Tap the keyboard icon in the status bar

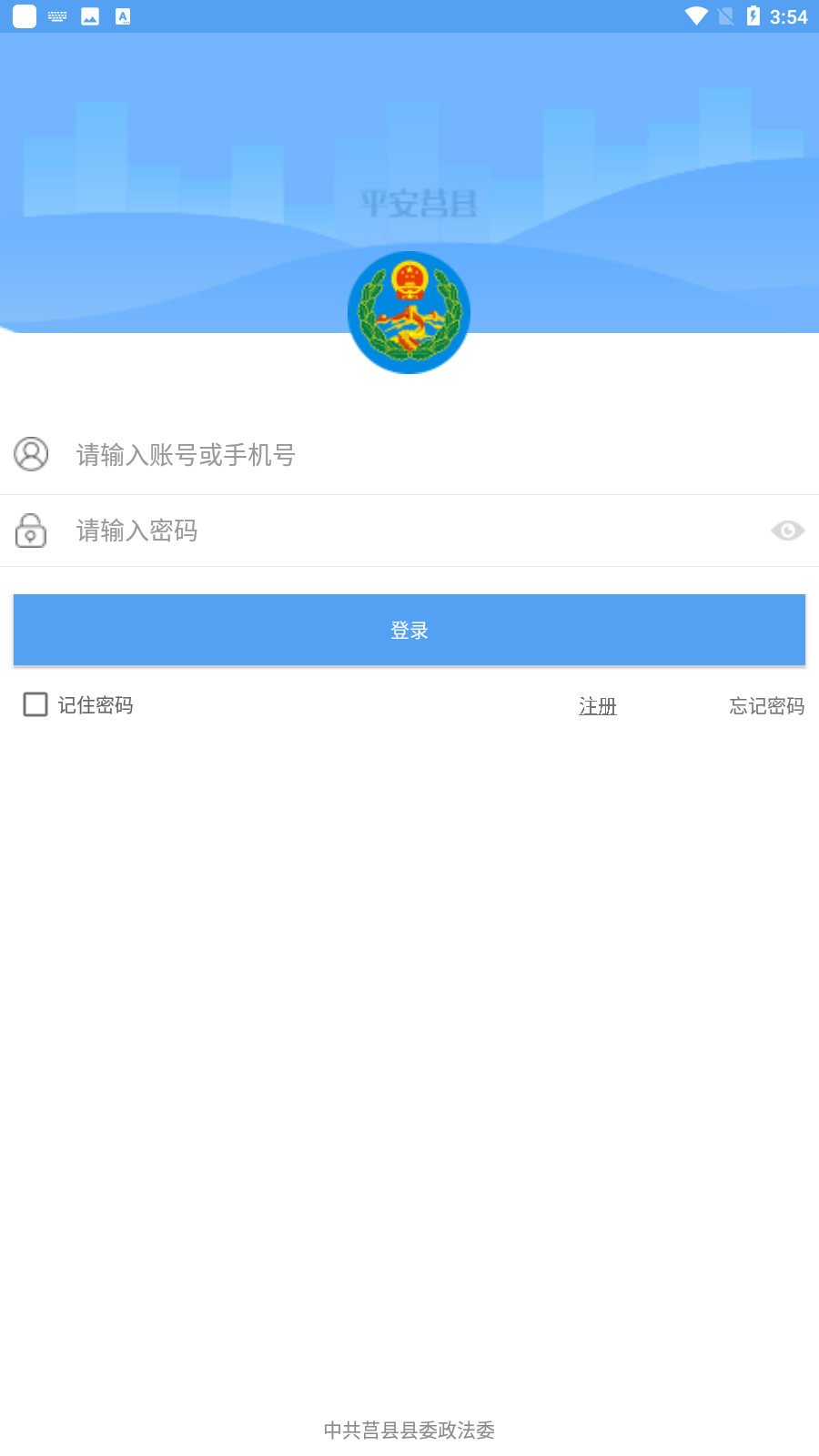[56, 15]
